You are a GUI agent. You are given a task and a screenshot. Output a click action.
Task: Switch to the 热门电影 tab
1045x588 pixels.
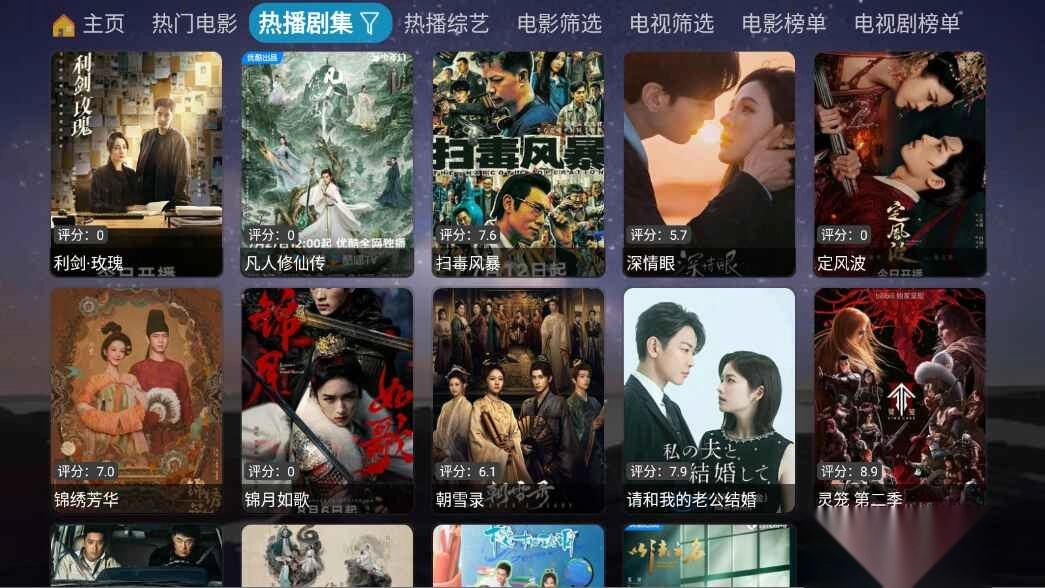point(194,23)
